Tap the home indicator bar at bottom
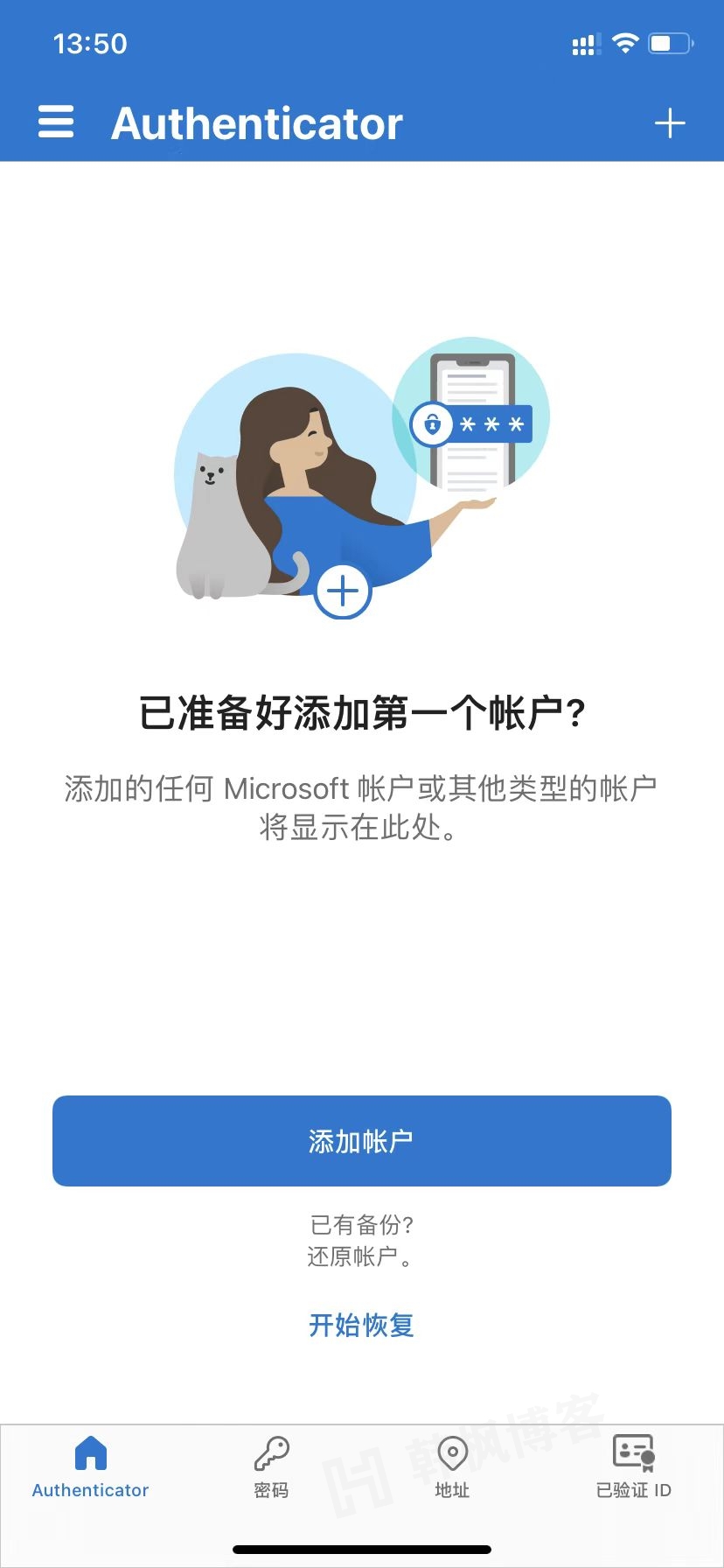This screenshot has width=724, height=1568. (362, 1548)
